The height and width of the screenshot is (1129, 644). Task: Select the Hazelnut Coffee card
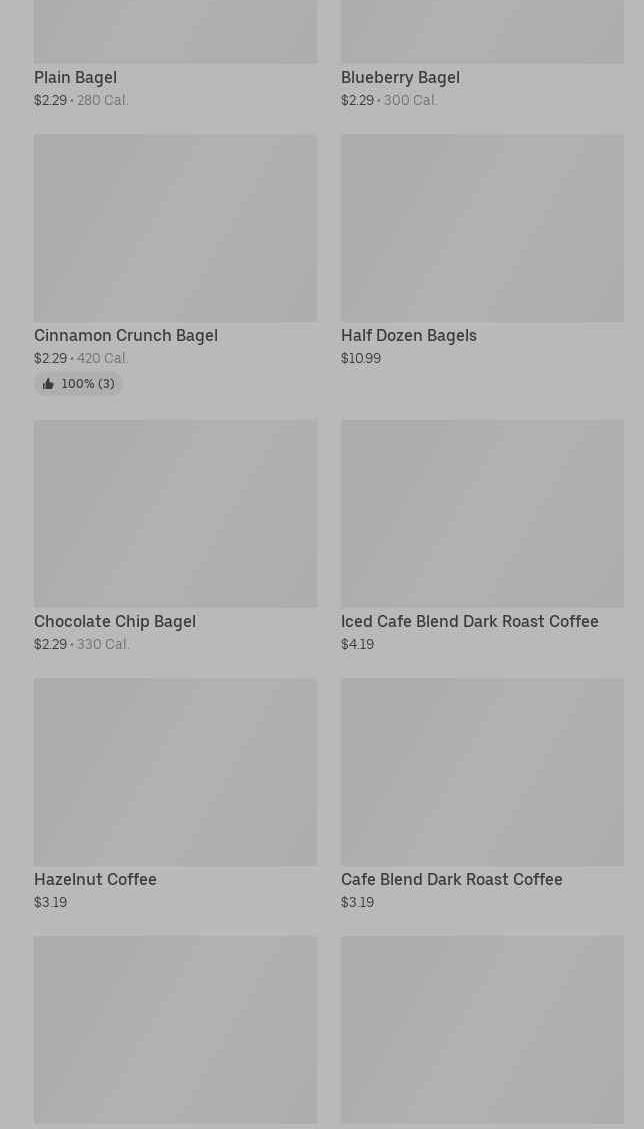pyautogui.click(x=175, y=795)
